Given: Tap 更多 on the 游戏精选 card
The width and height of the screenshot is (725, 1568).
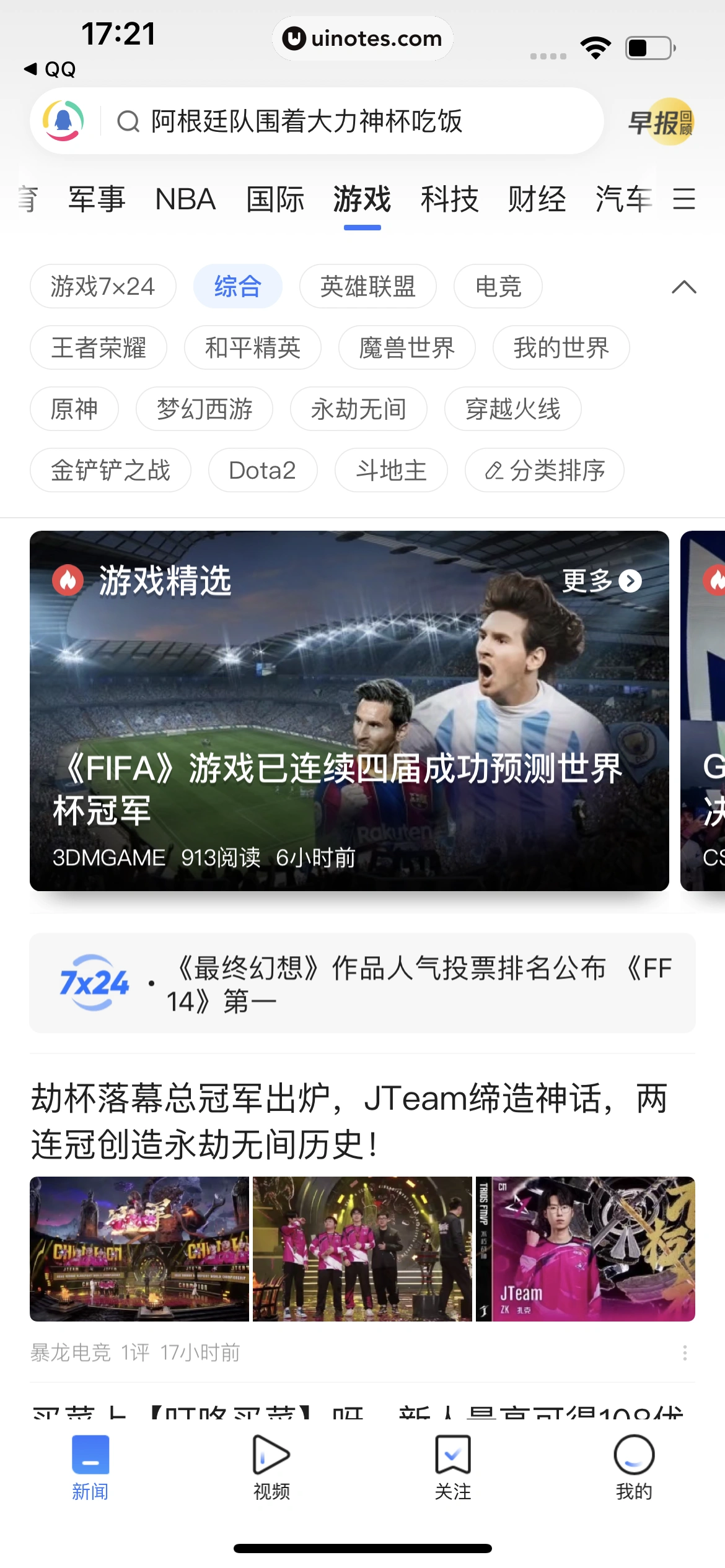Looking at the screenshot, I should (x=601, y=581).
